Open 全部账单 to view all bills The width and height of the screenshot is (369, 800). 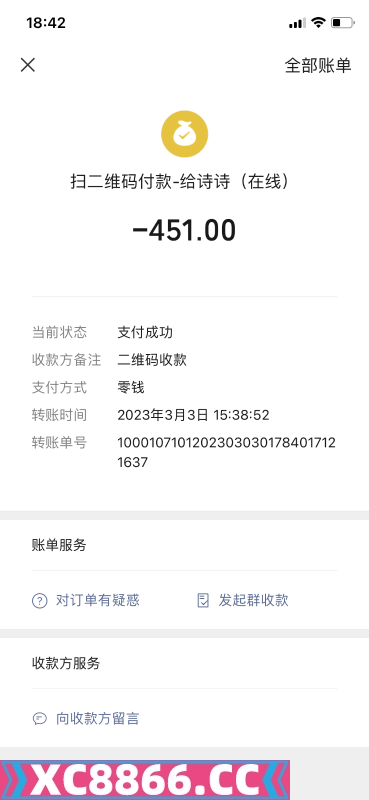click(x=318, y=65)
